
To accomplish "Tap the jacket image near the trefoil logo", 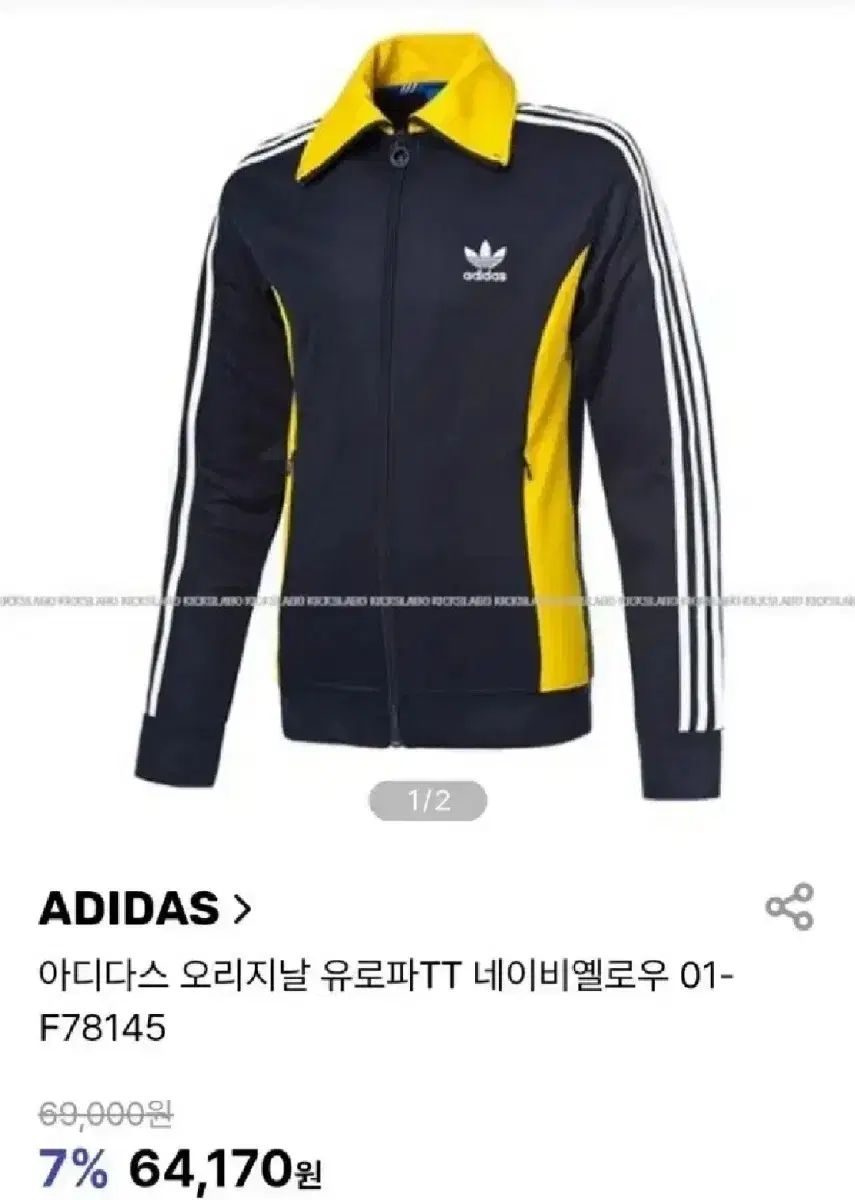I will point(484,255).
